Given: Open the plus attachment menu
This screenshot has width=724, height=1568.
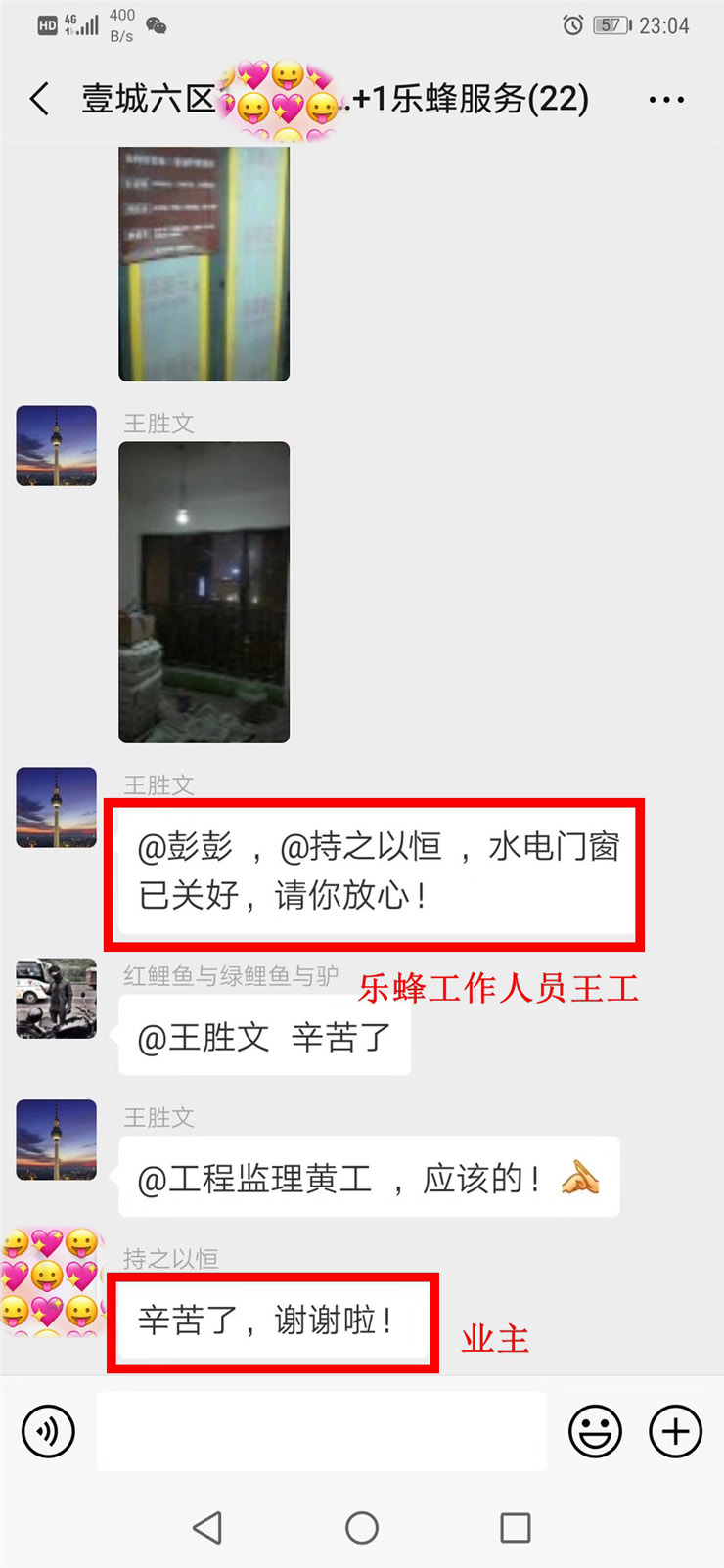Looking at the screenshot, I should (676, 1432).
